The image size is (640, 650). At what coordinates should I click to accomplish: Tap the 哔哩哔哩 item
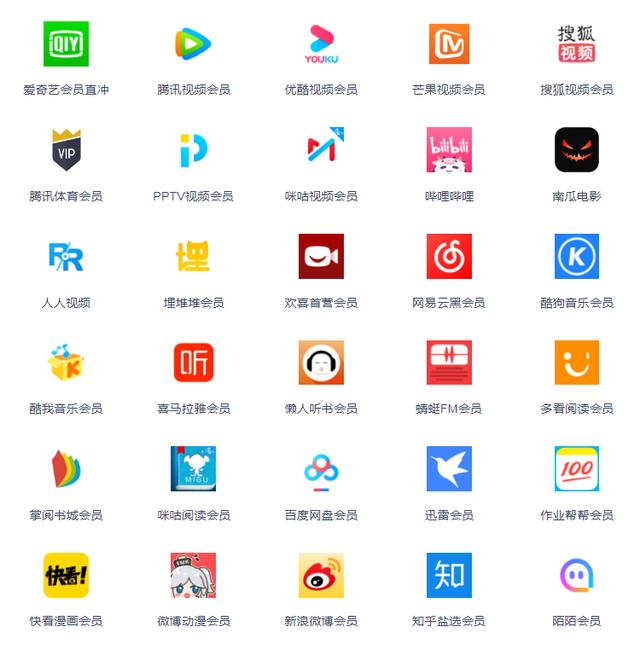(448, 151)
